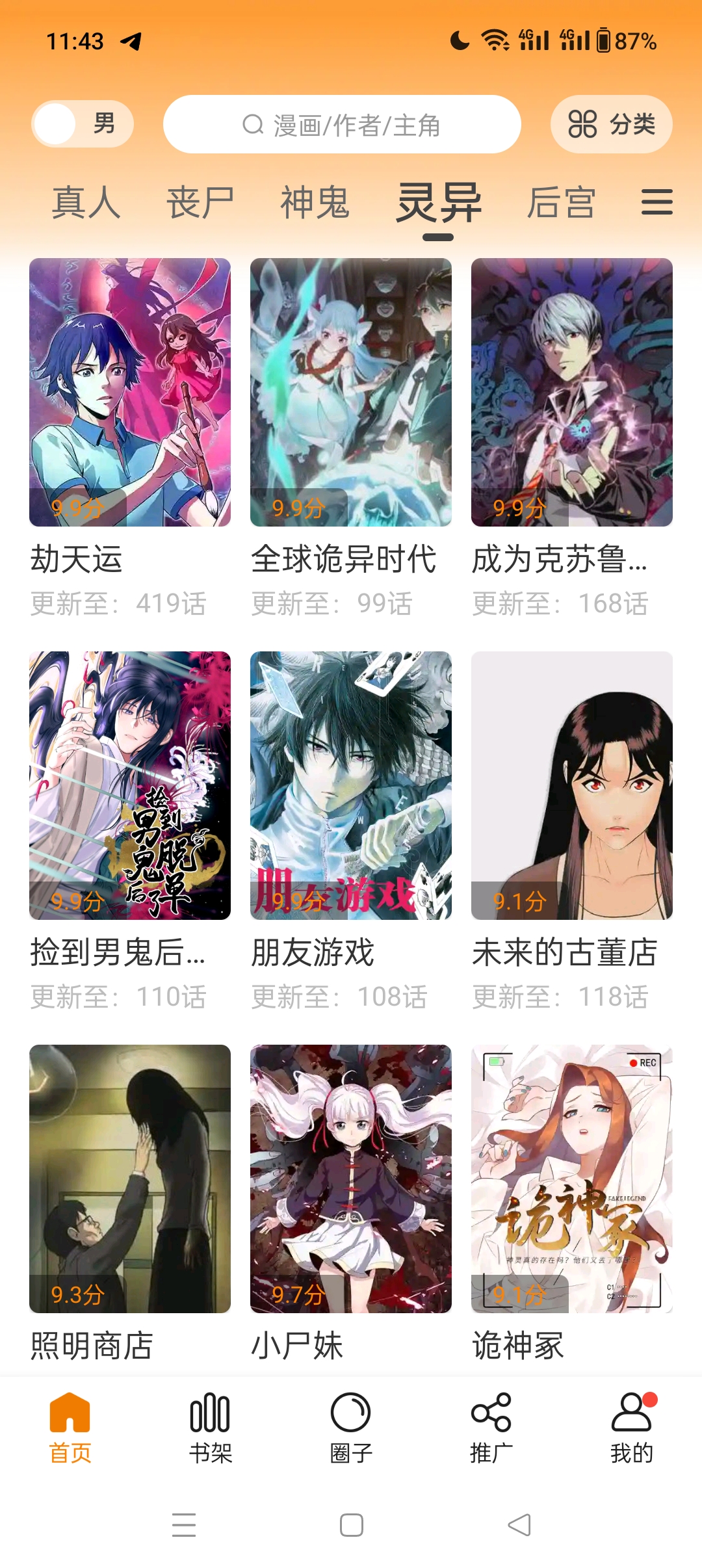Expand the full genre list menu
Image resolution: width=702 pixels, height=1568 pixels.
[656, 202]
